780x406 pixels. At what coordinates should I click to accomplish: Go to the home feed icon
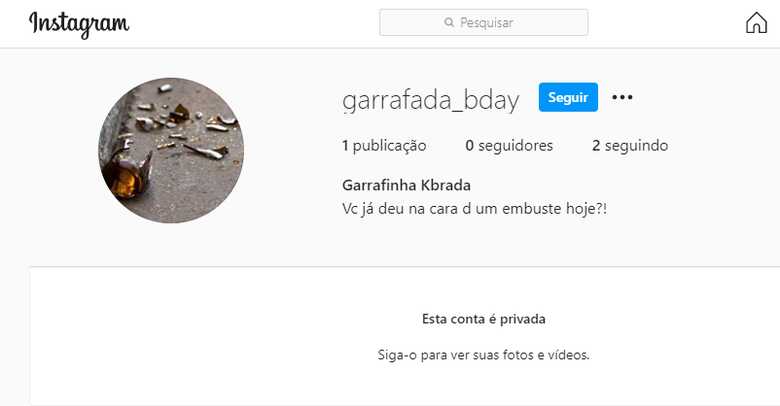click(x=757, y=23)
